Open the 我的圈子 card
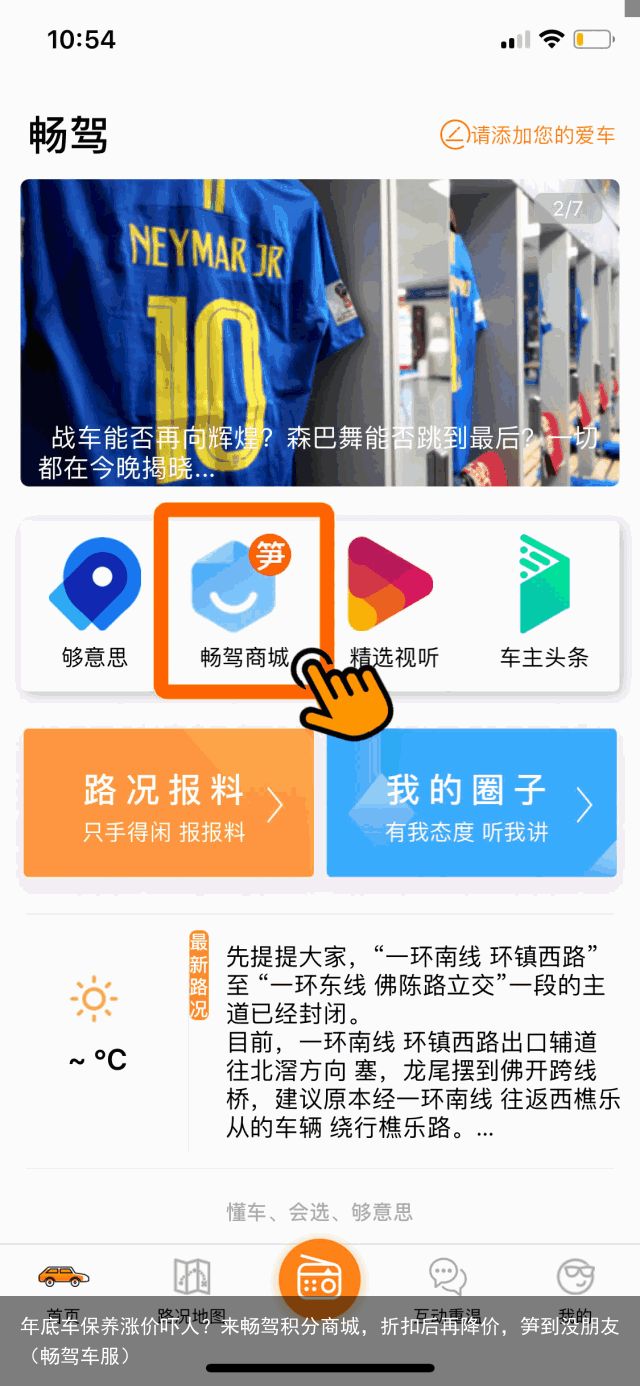The width and height of the screenshot is (640, 1386). coord(471,803)
